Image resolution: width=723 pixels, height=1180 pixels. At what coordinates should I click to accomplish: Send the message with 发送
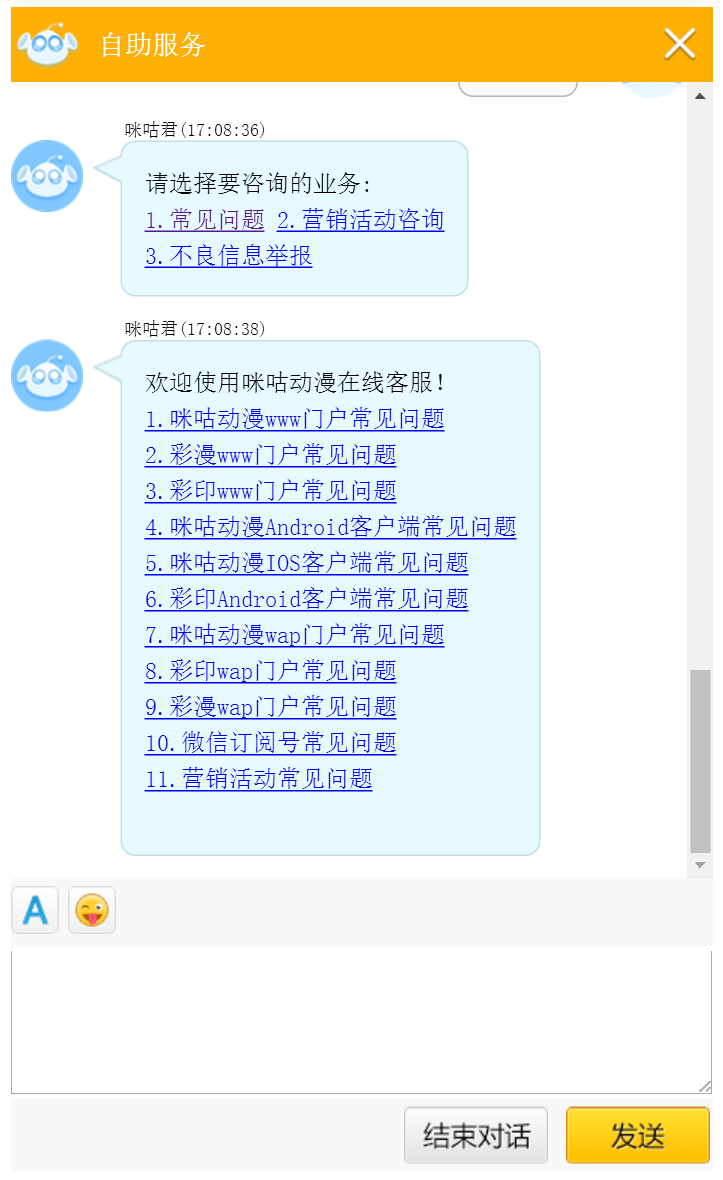tap(638, 1136)
